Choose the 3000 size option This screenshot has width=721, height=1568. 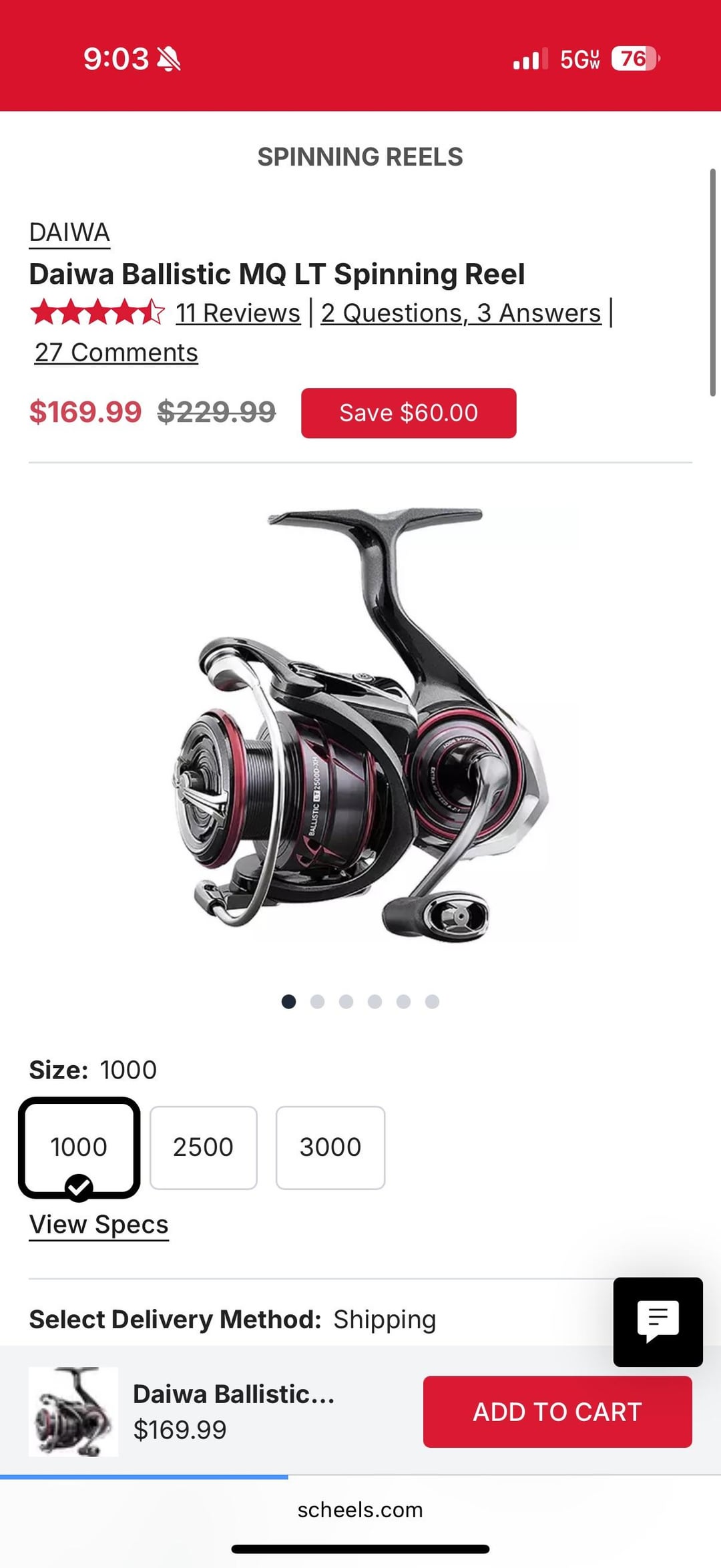330,1147
